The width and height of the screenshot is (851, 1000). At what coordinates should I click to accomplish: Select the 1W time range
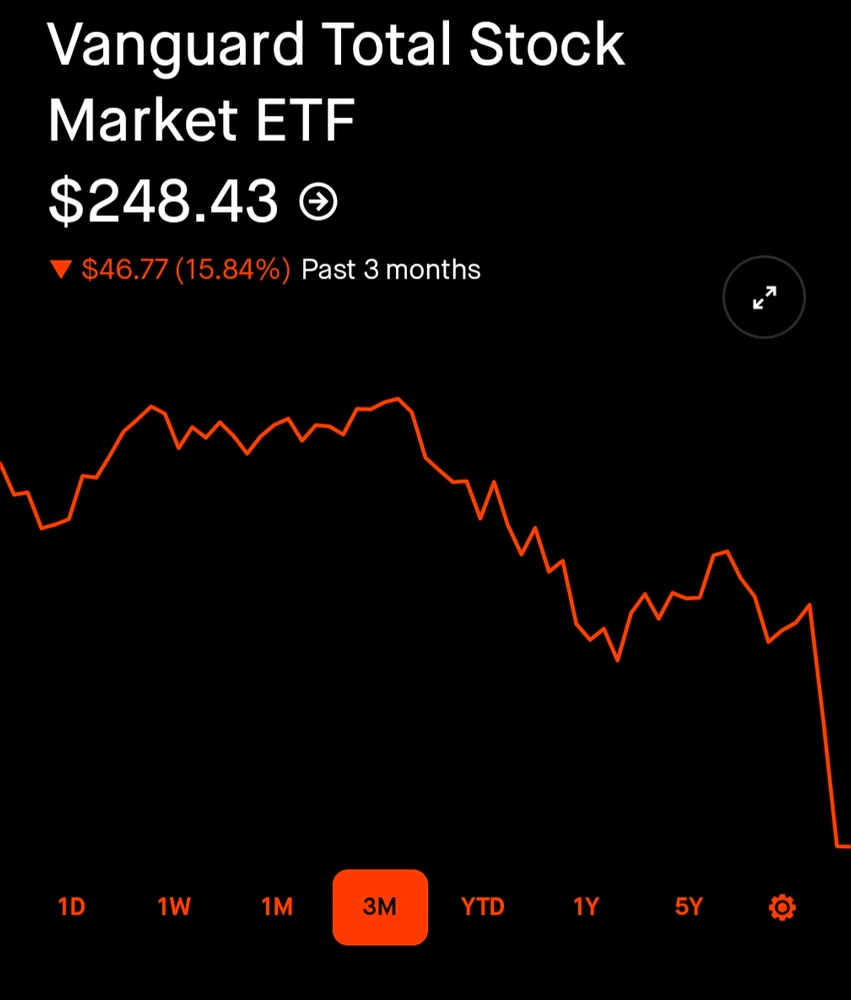coord(174,907)
